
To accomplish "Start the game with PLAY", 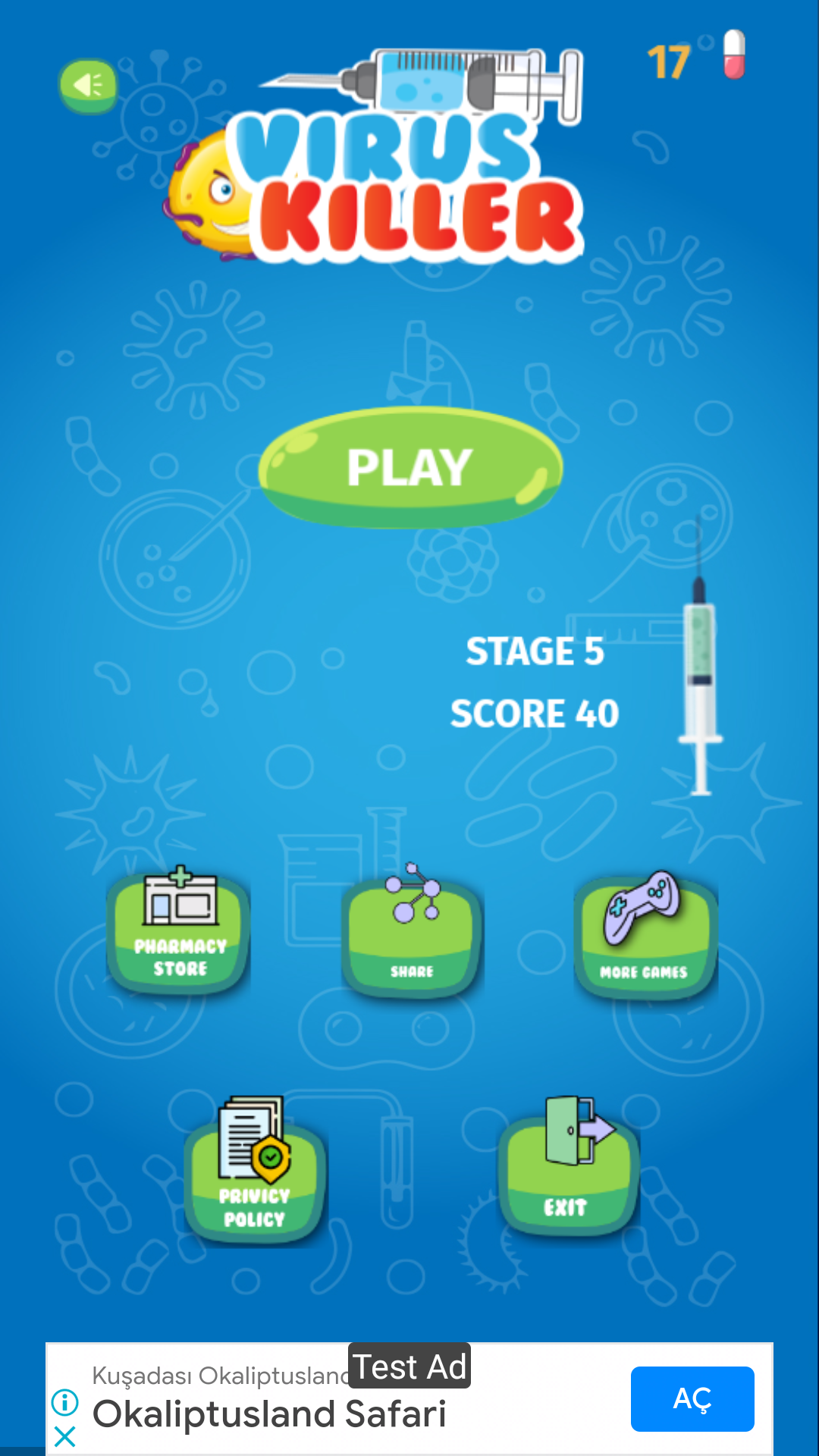I will (410, 468).
